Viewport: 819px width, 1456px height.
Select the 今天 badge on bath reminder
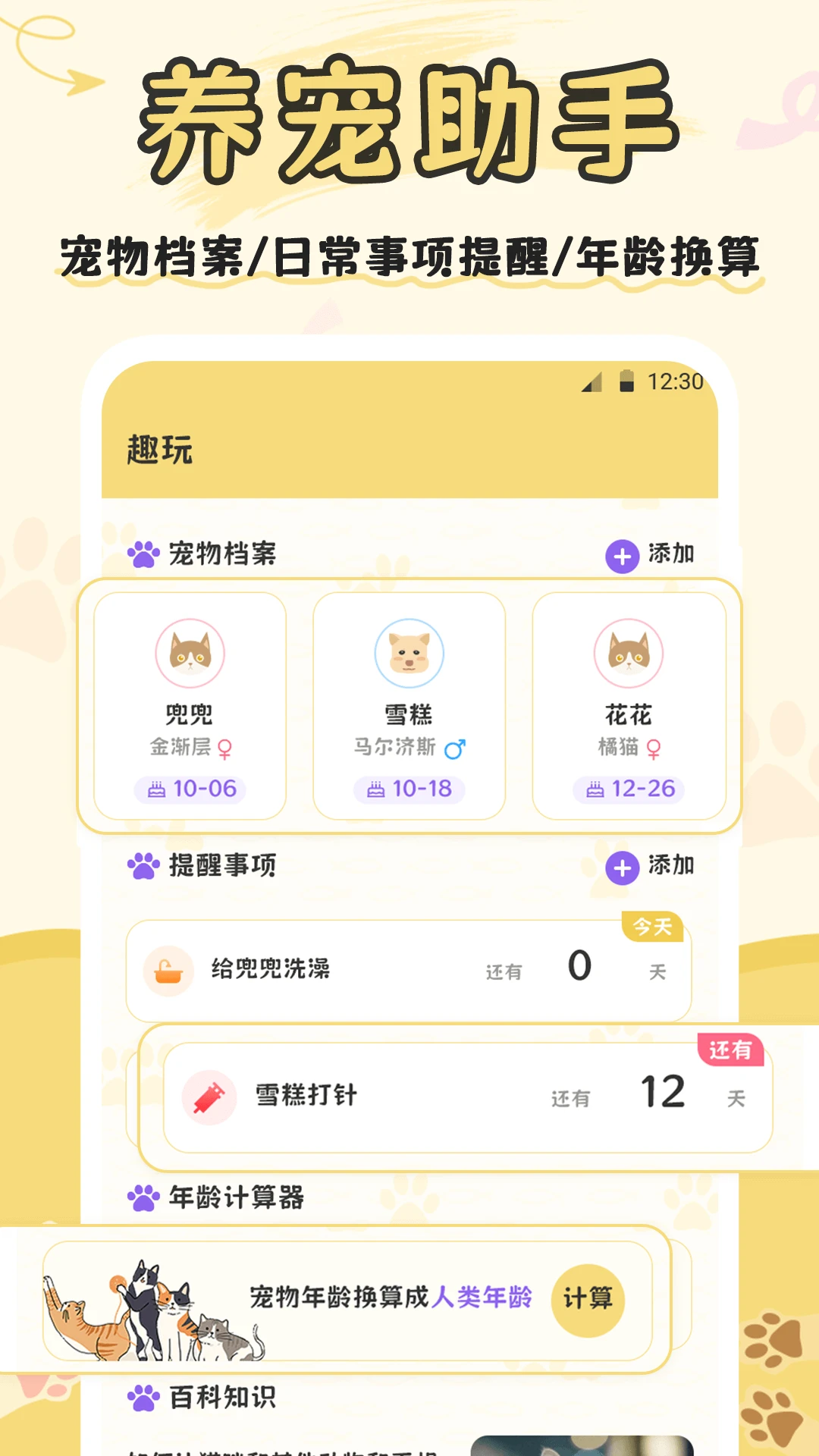[654, 924]
